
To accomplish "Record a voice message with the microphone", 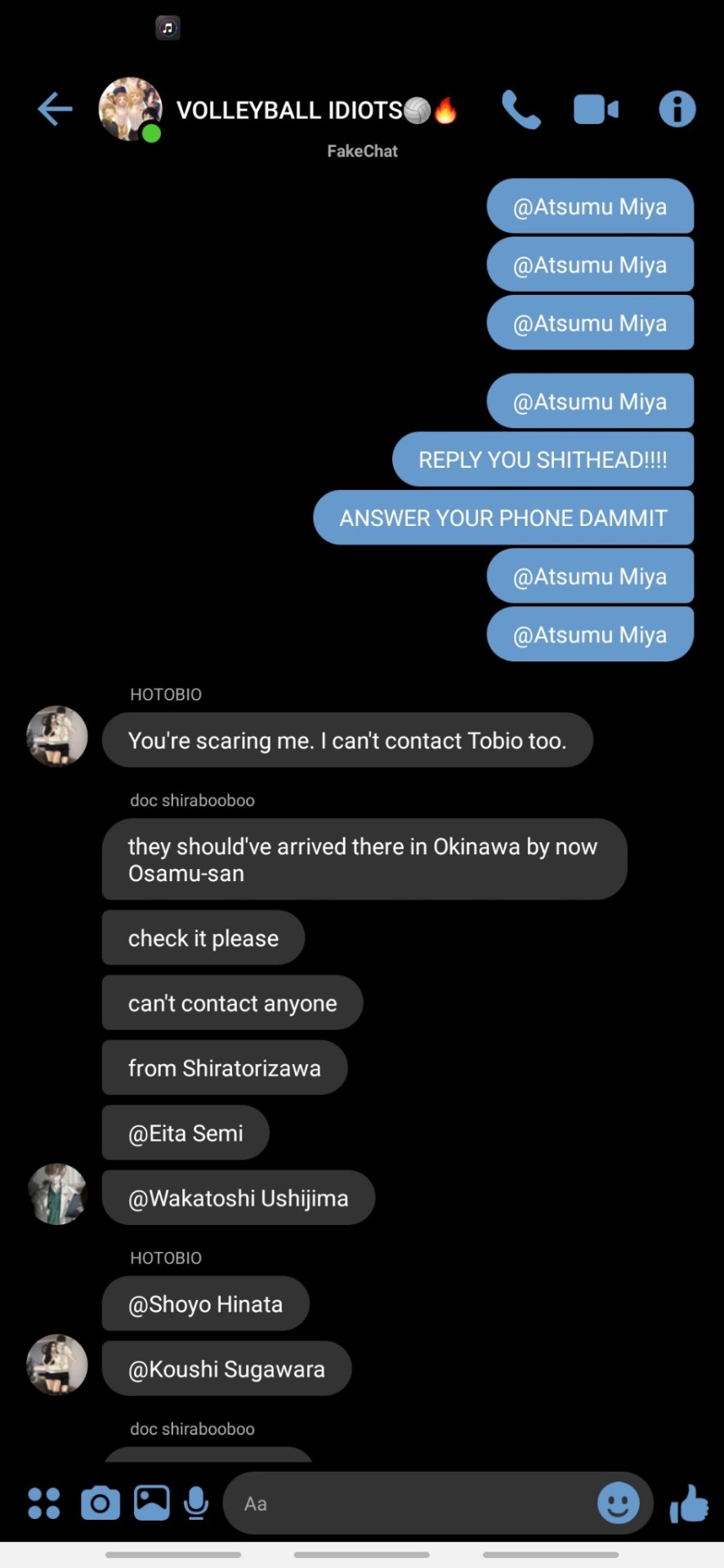I will click(x=196, y=1503).
